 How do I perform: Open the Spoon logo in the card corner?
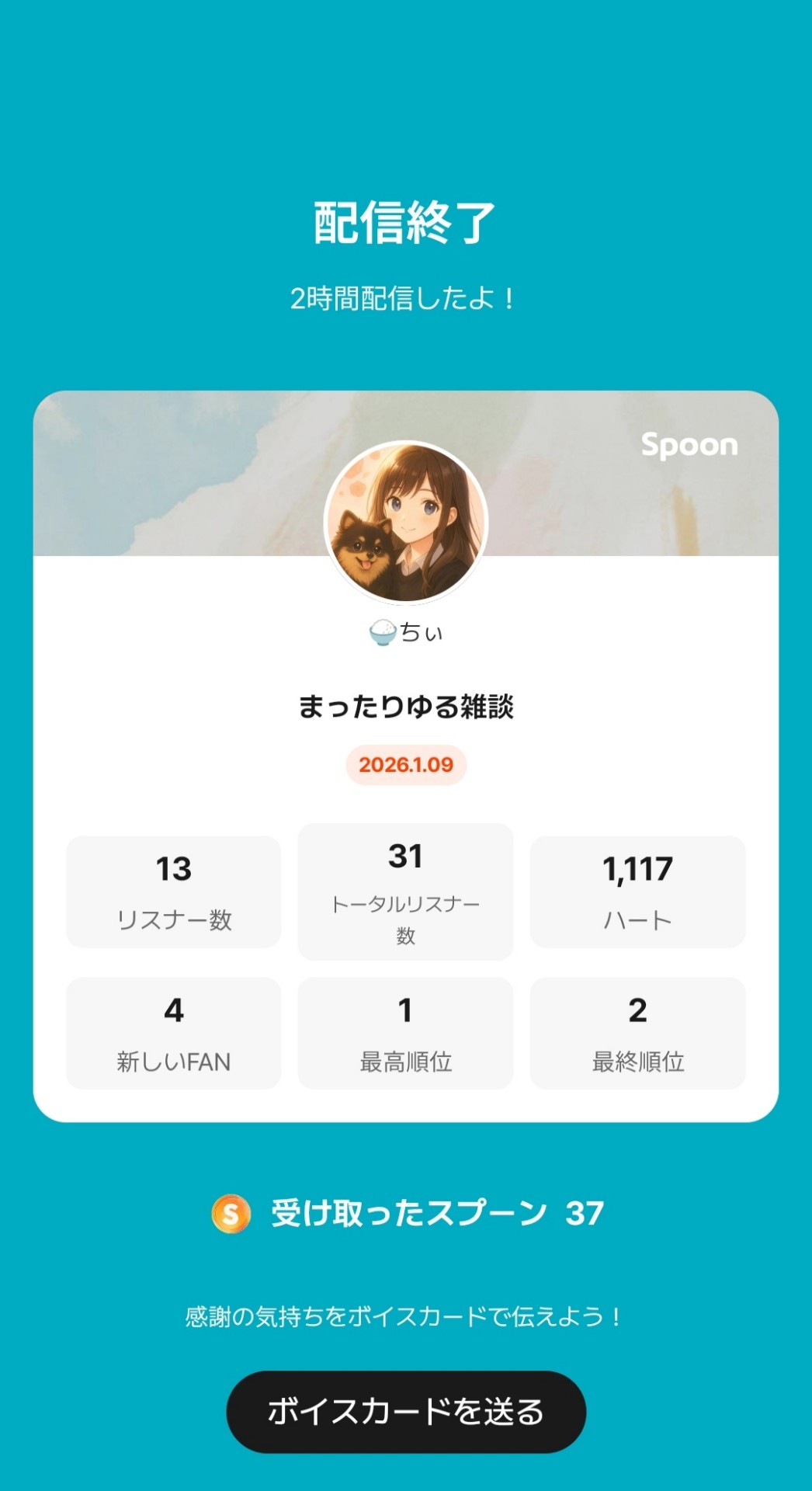[x=689, y=445]
